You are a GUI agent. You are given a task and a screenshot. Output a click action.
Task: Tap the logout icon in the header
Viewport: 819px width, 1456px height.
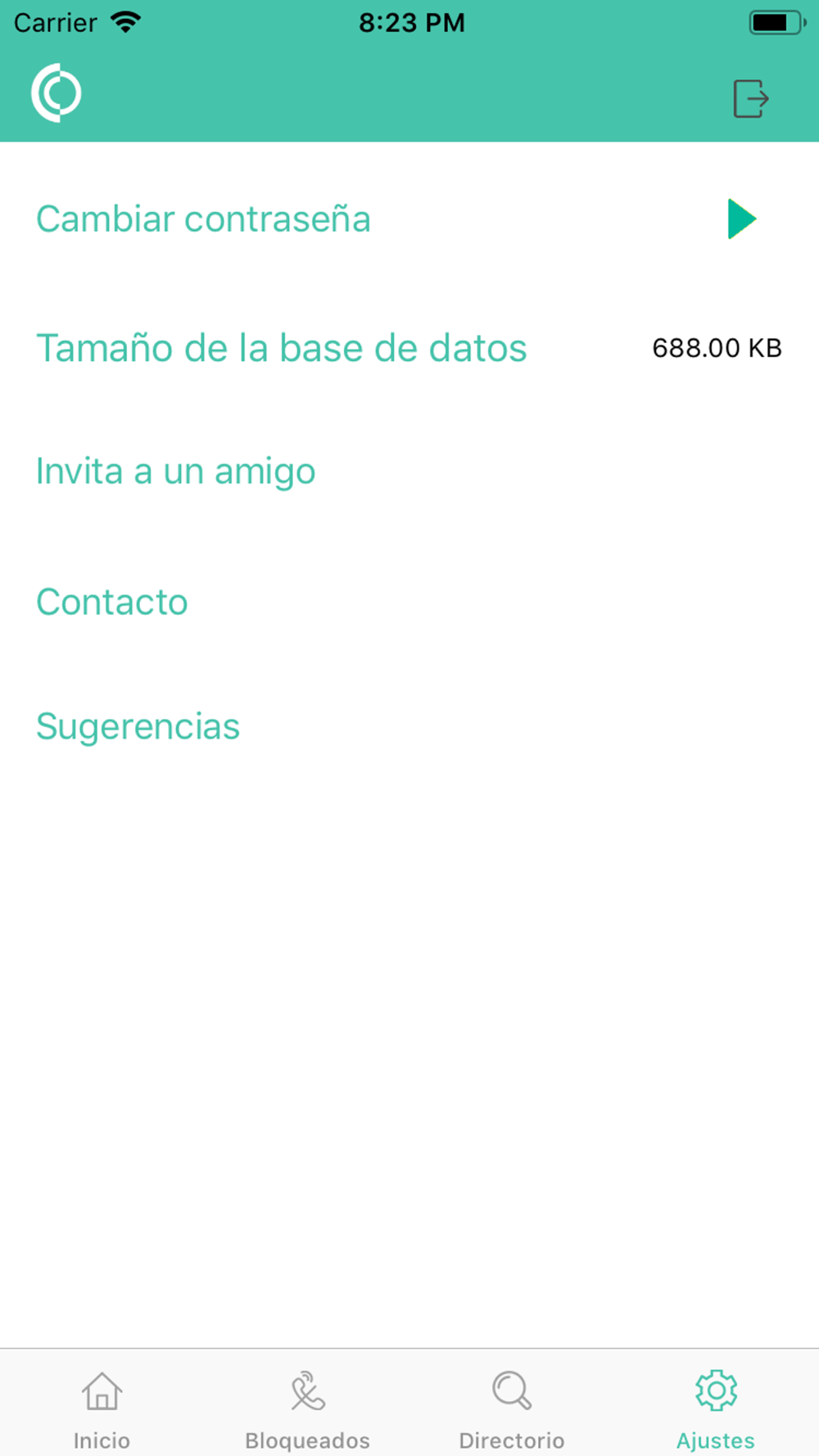[x=750, y=98]
